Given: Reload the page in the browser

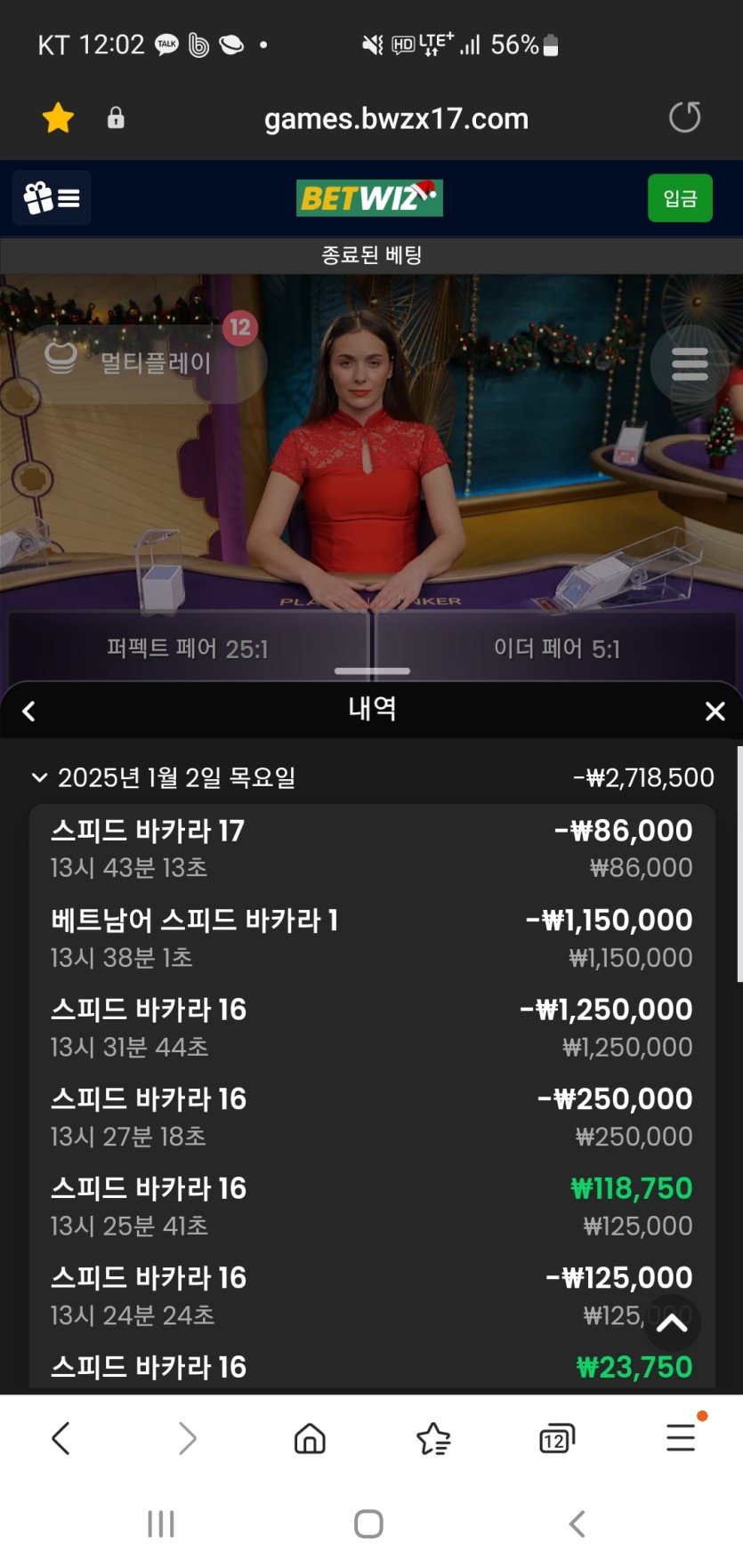Looking at the screenshot, I should pos(684,117).
